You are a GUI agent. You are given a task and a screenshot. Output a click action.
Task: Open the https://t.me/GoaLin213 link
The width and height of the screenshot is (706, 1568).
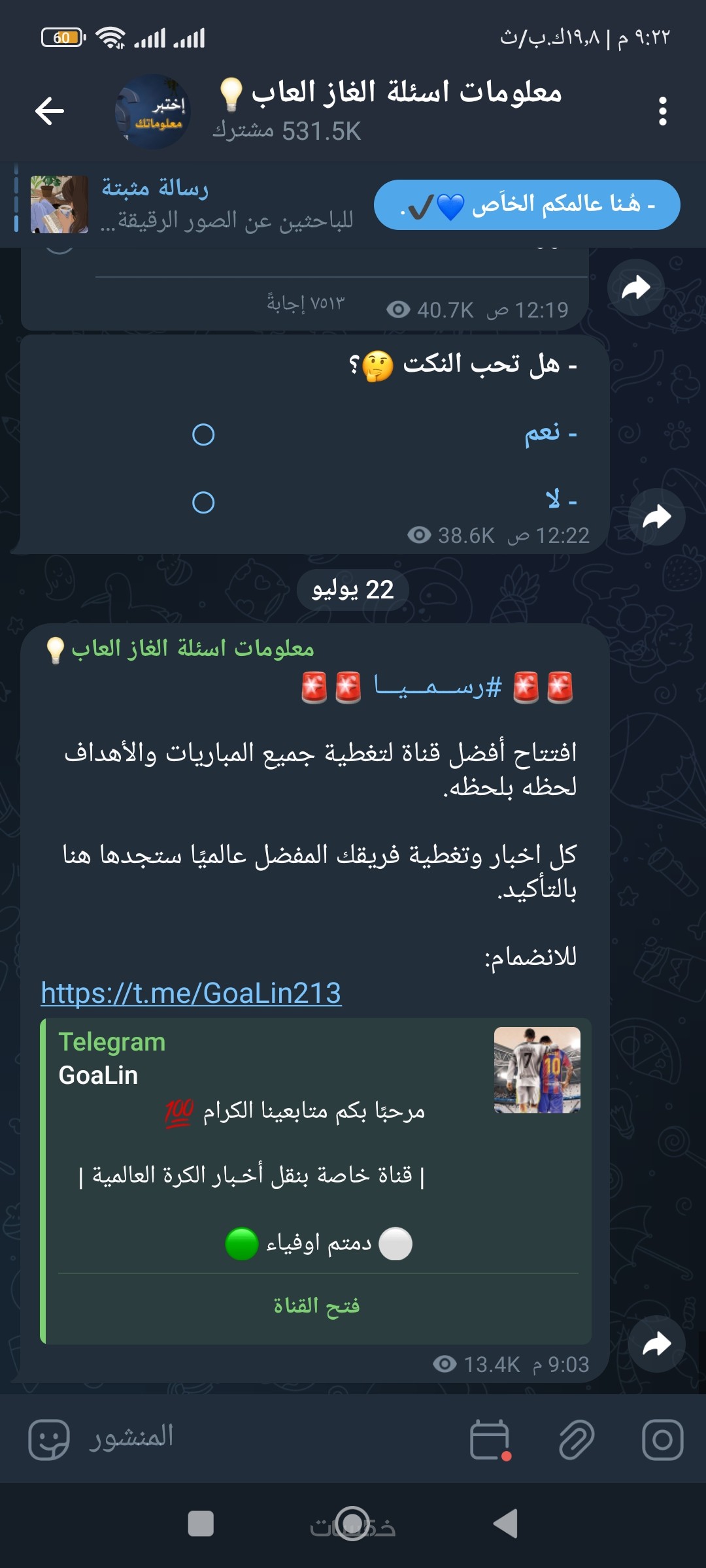tap(191, 993)
